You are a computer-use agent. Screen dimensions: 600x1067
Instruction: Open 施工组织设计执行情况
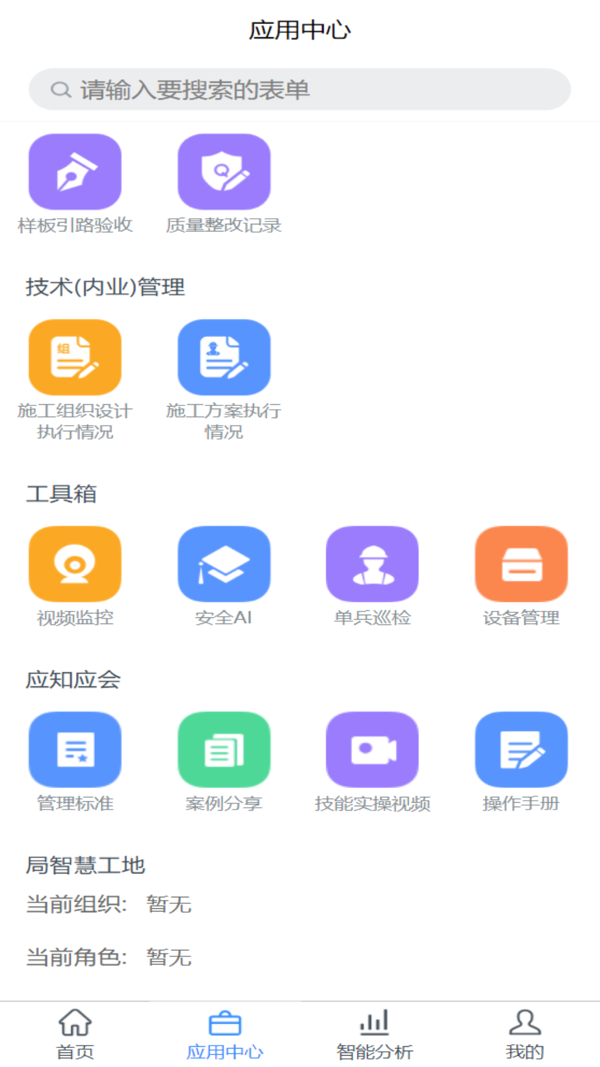pyautogui.click(x=75, y=358)
